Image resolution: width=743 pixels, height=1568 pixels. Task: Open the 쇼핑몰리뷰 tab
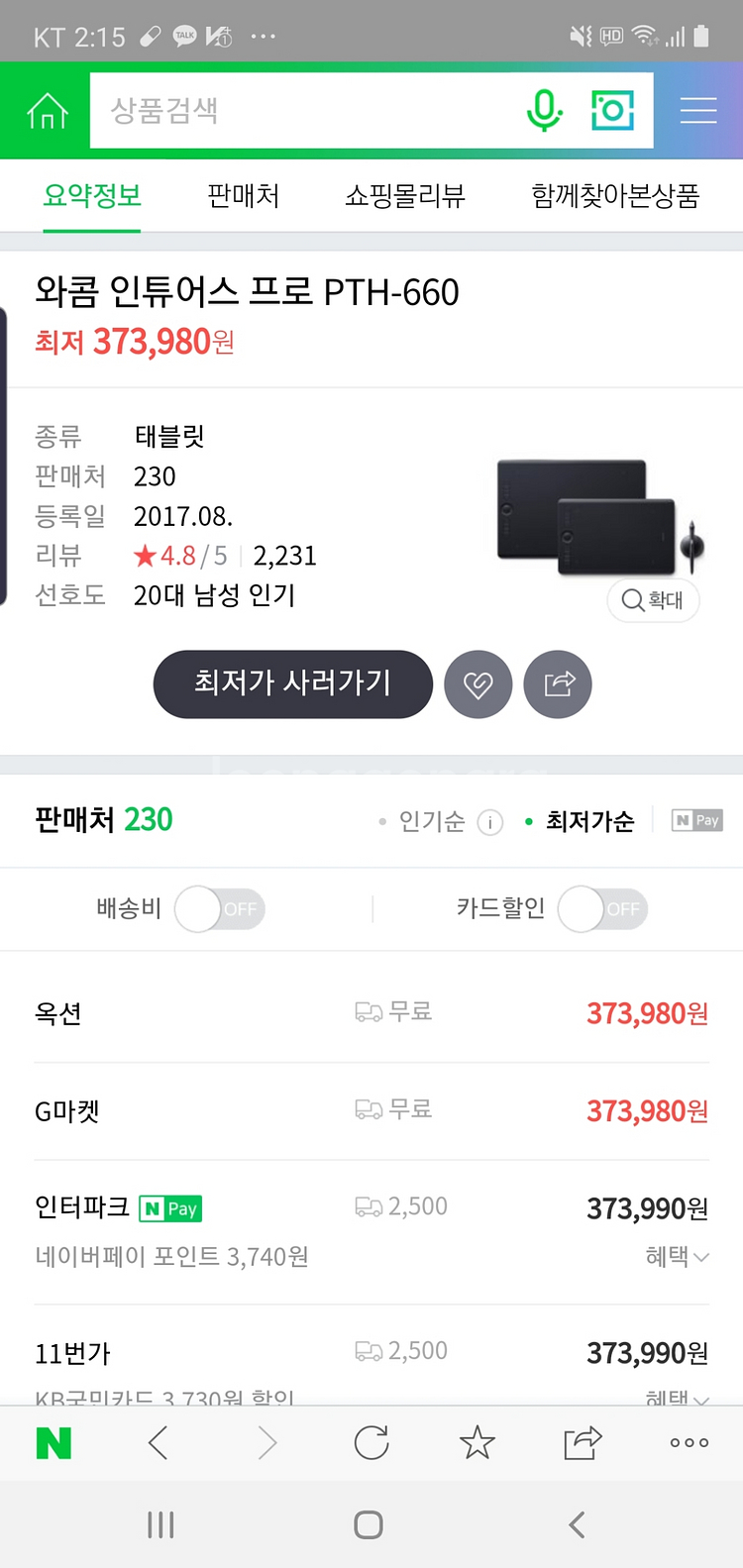(404, 196)
